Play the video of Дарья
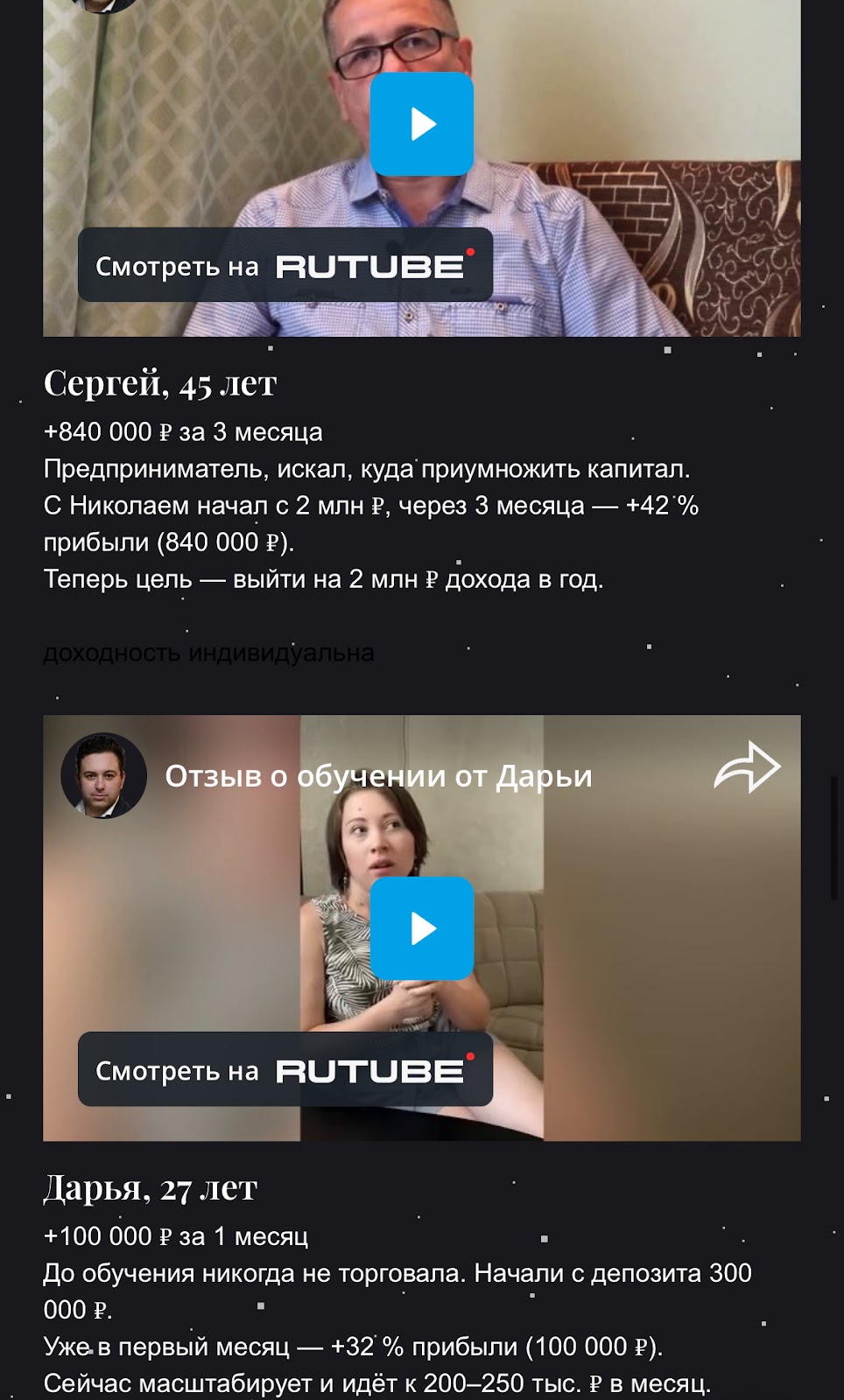 [x=424, y=928]
